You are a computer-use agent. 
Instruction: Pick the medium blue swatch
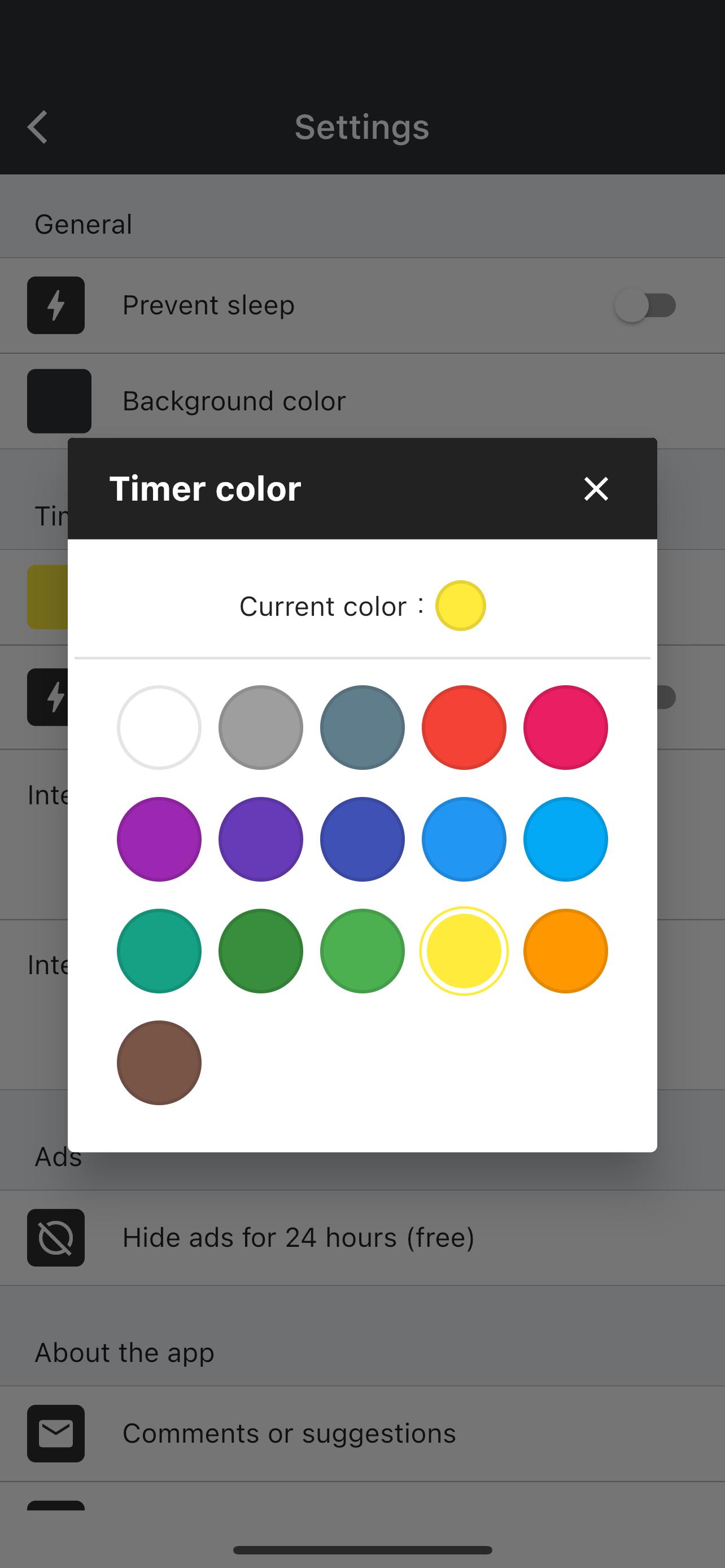tap(464, 839)
